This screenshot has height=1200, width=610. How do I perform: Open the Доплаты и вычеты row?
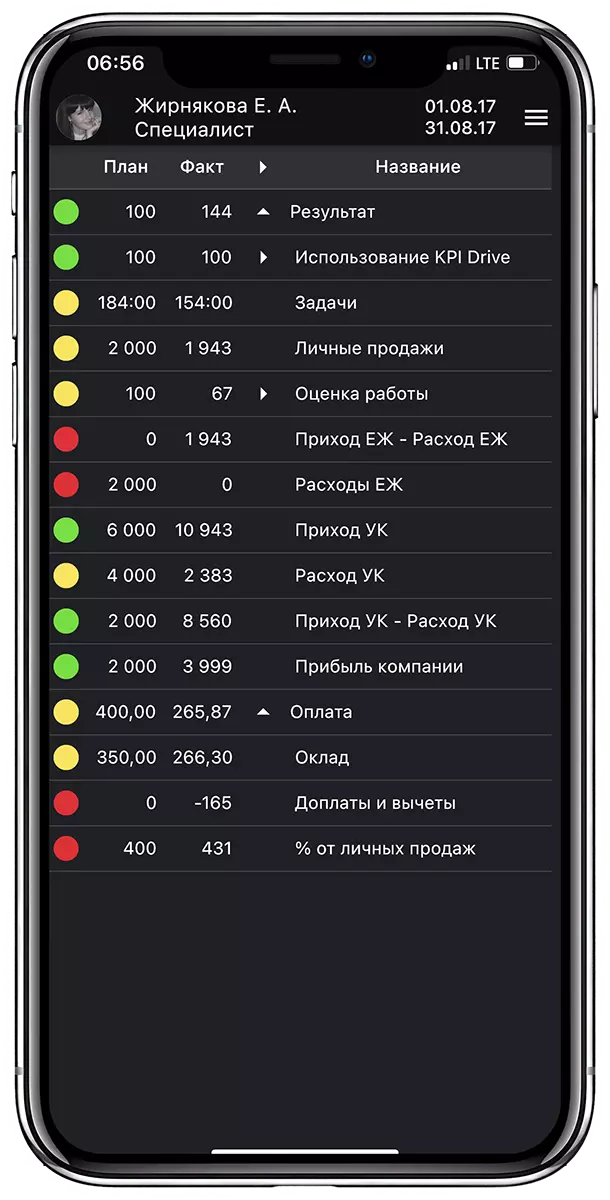[x=300, y=803]
